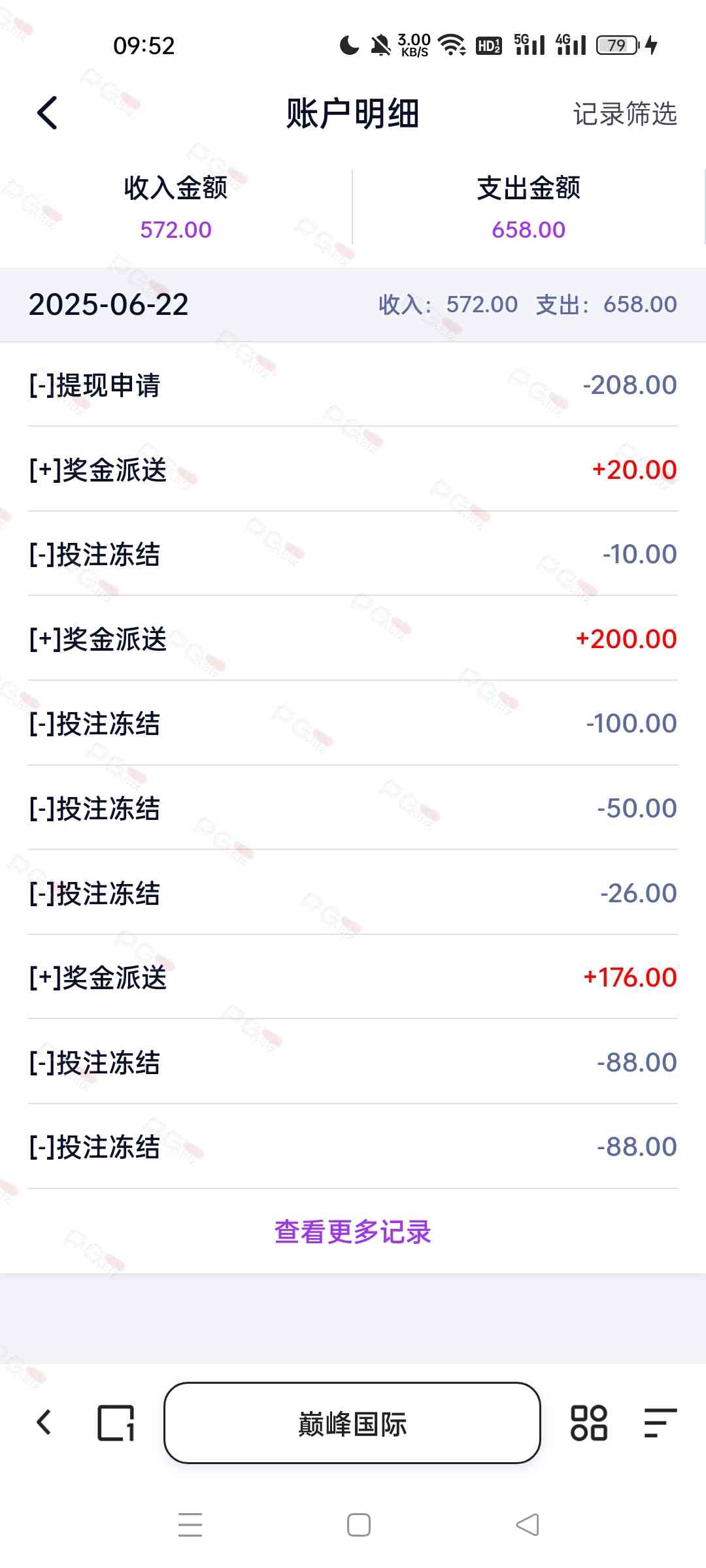Image resolution: width=706 pixels, height=1568 pixels.
Task: Open the browser tabs view
Action: coord(116,1422)
